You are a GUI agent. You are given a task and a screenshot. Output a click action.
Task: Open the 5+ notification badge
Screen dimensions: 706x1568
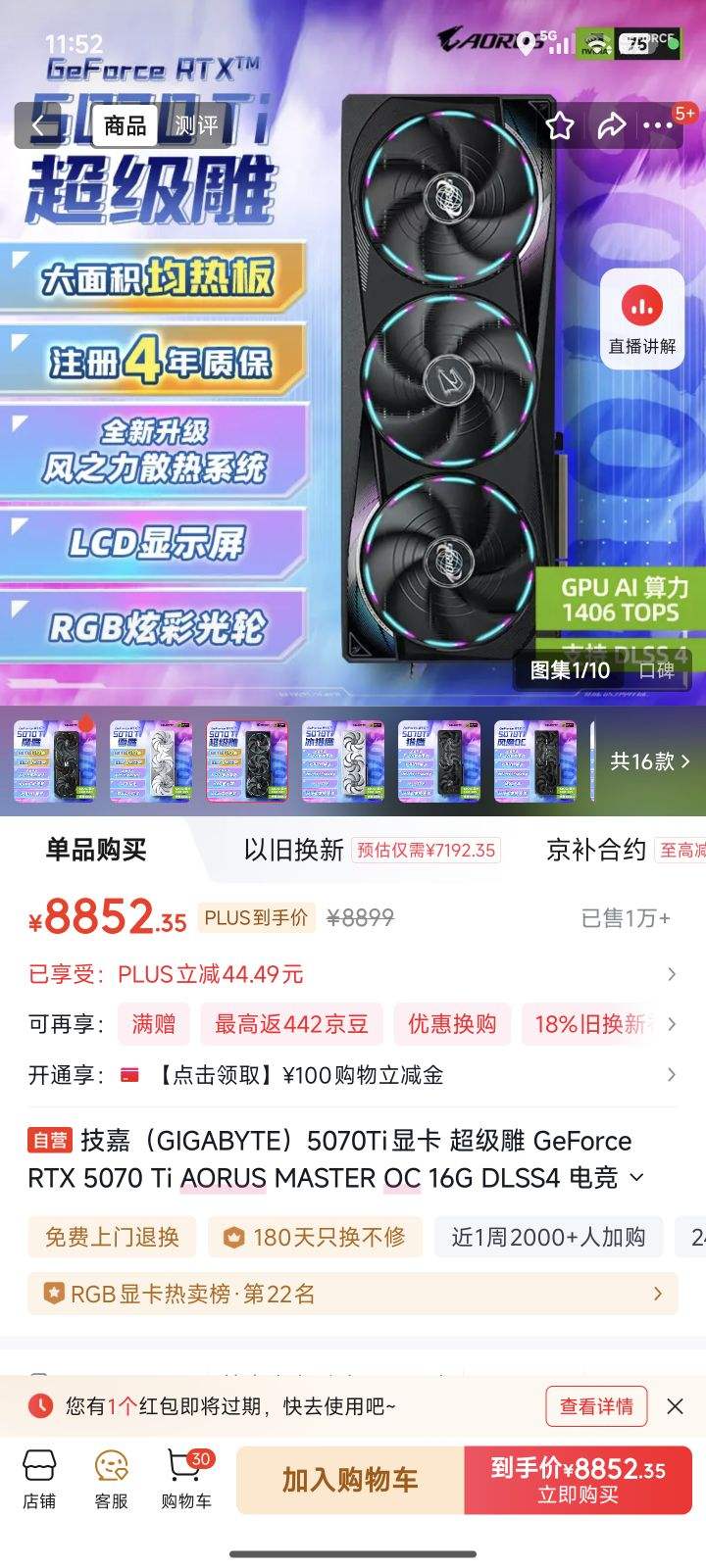click(685, 114)
